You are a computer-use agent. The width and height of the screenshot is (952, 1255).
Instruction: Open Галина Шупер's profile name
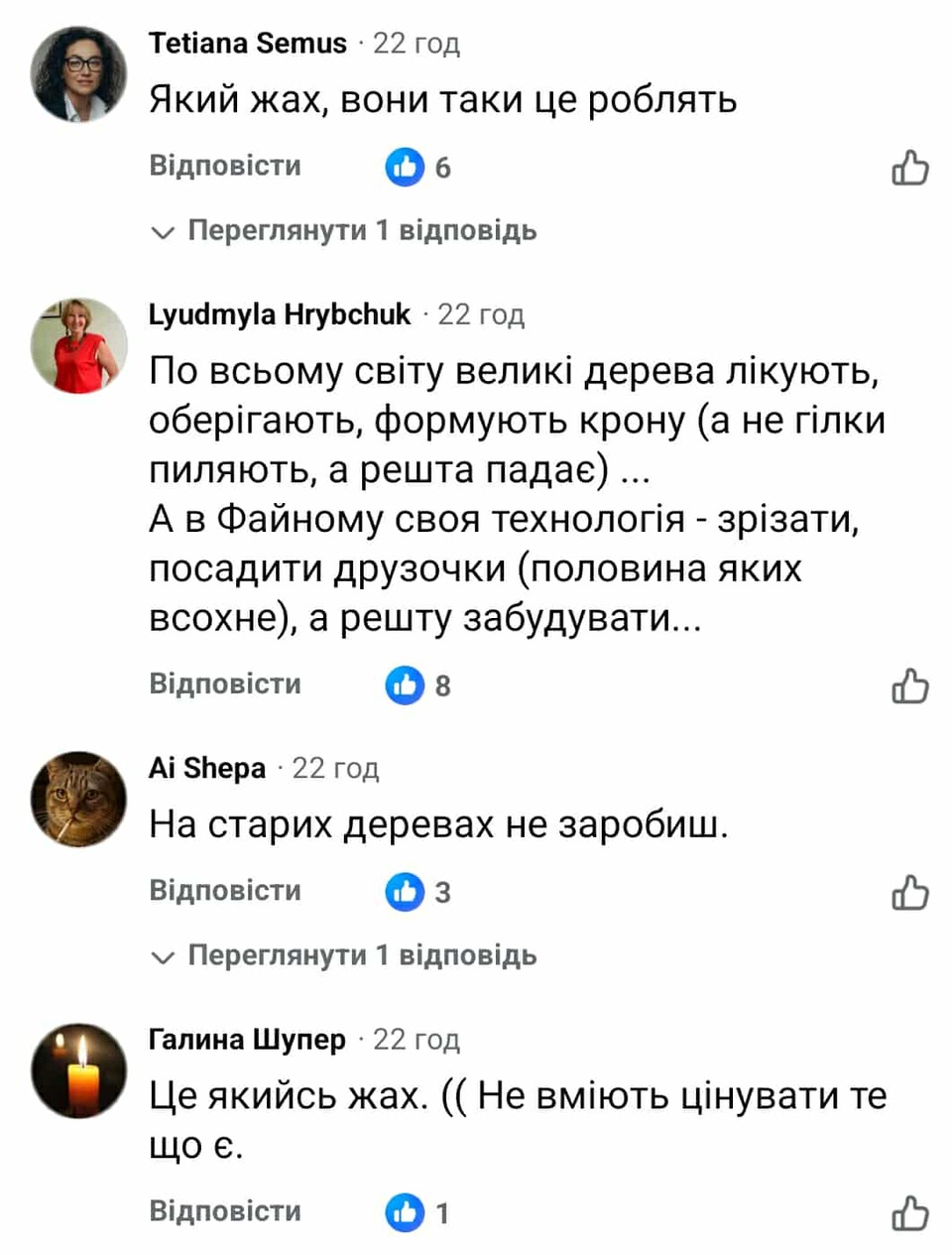click(x=247, y=1039)
